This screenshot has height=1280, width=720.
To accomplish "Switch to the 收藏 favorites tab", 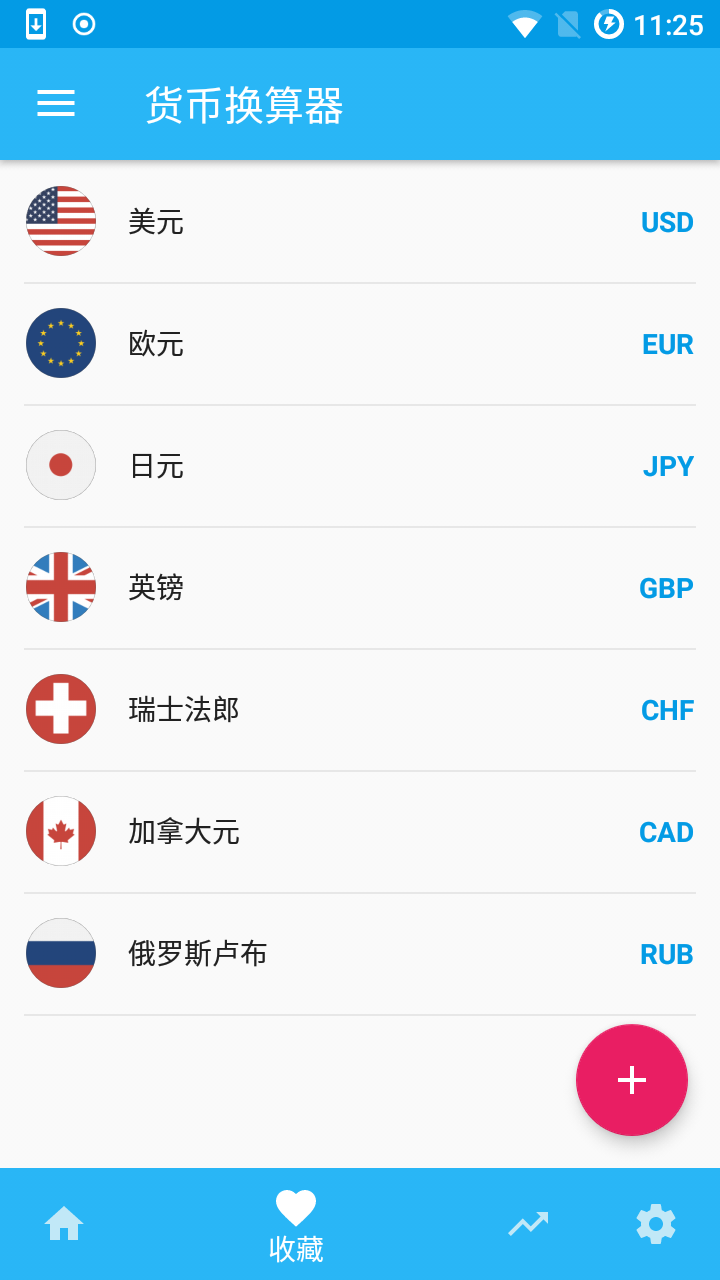I will tap(296, 1223).
